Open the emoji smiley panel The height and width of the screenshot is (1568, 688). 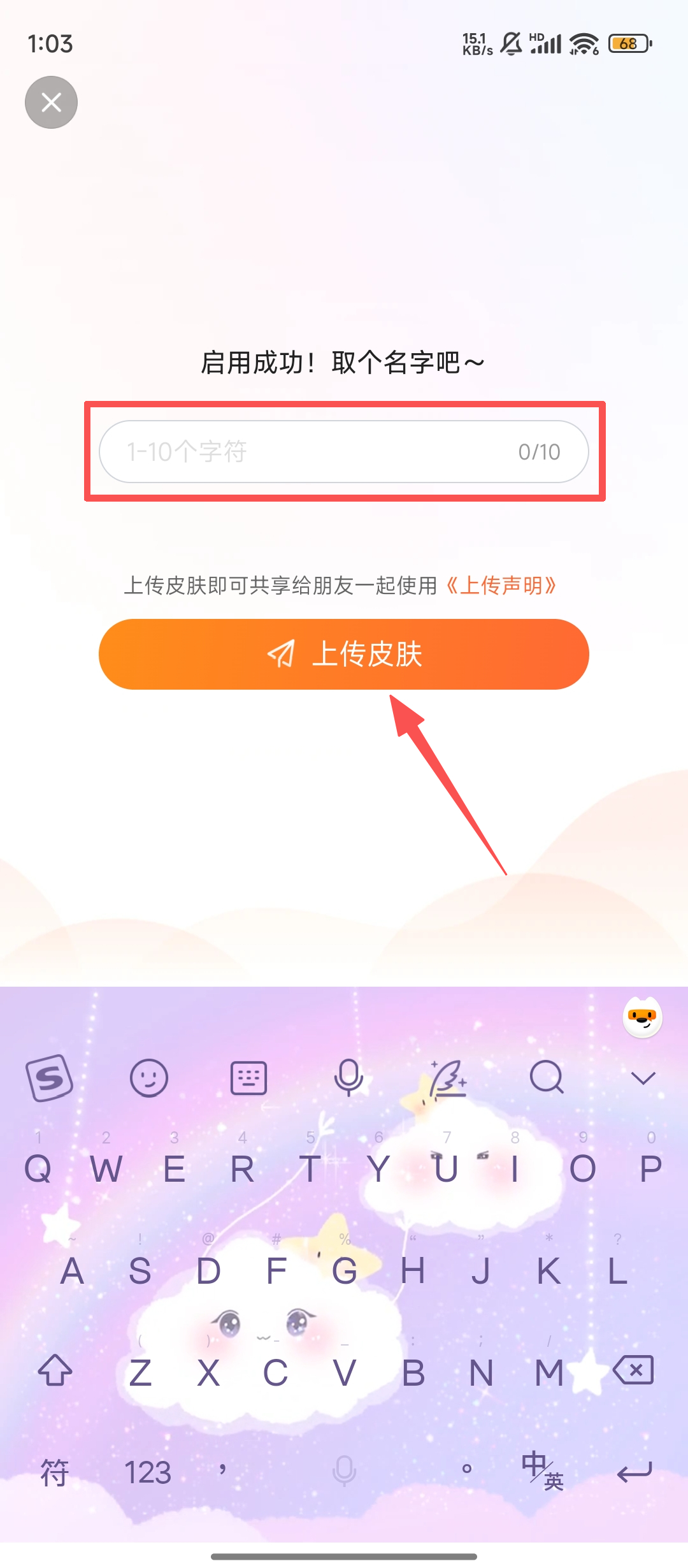coord(148,1078)
